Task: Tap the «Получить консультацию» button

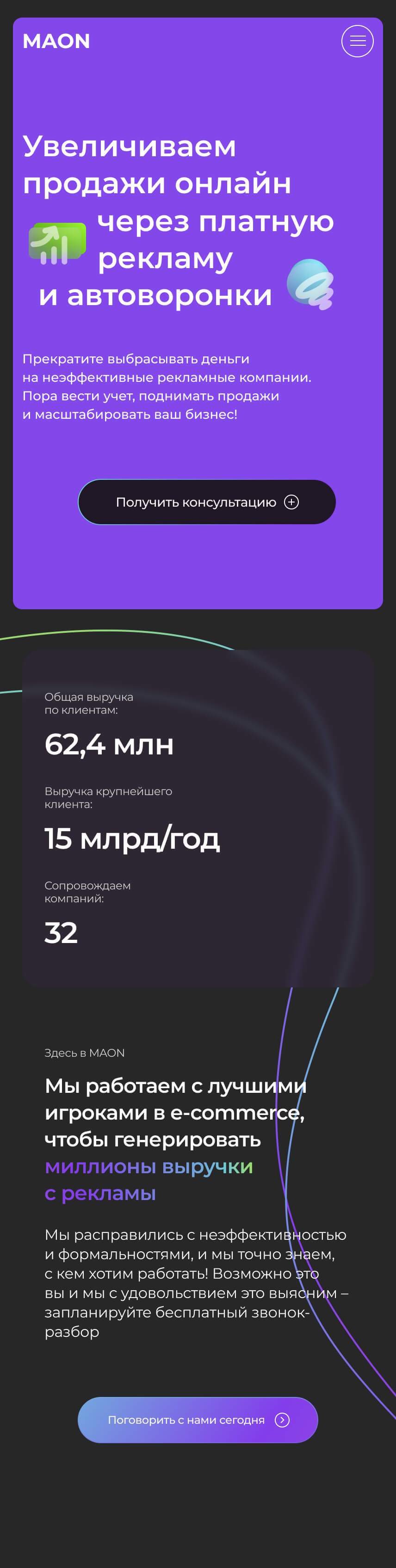Action: pyautogui.click(x=206, y=502)
